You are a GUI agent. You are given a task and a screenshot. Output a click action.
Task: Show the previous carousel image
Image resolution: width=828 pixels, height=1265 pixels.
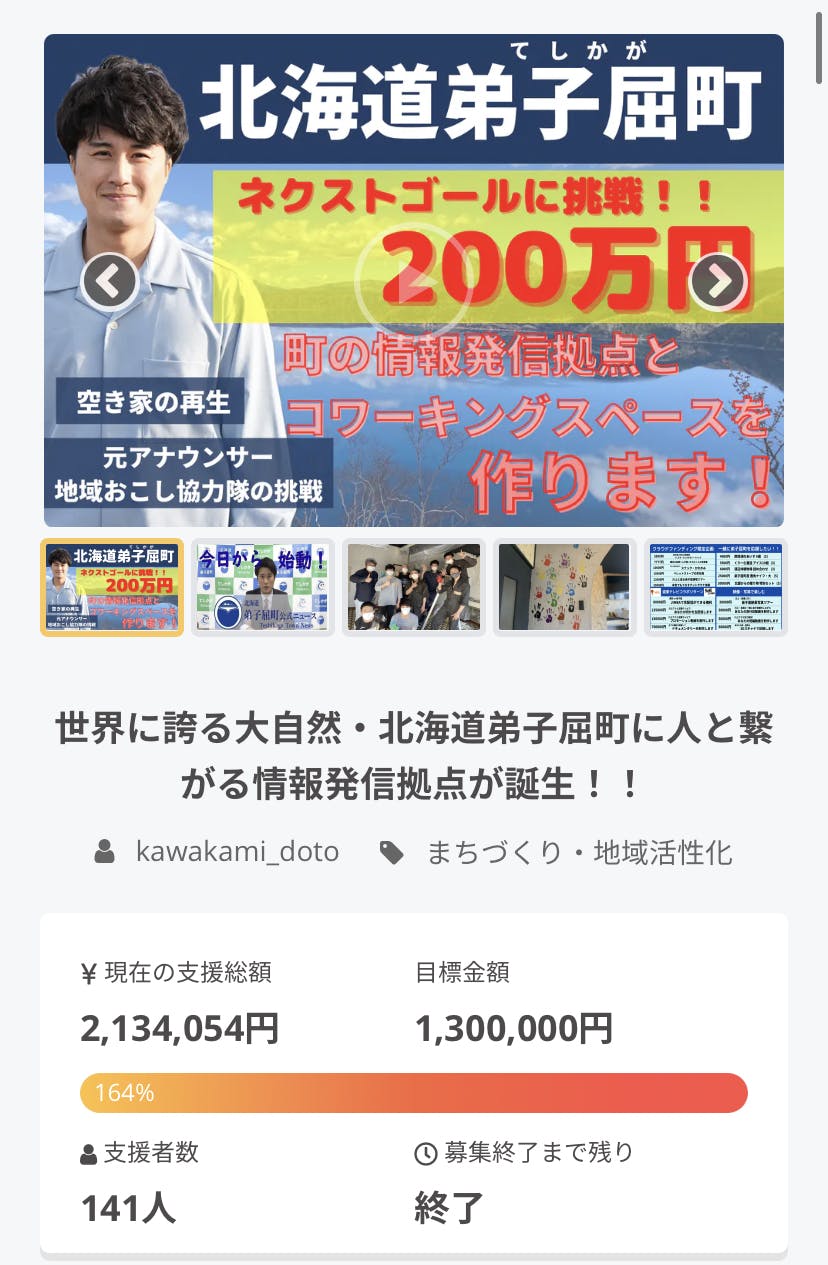(x=109, y=283)
